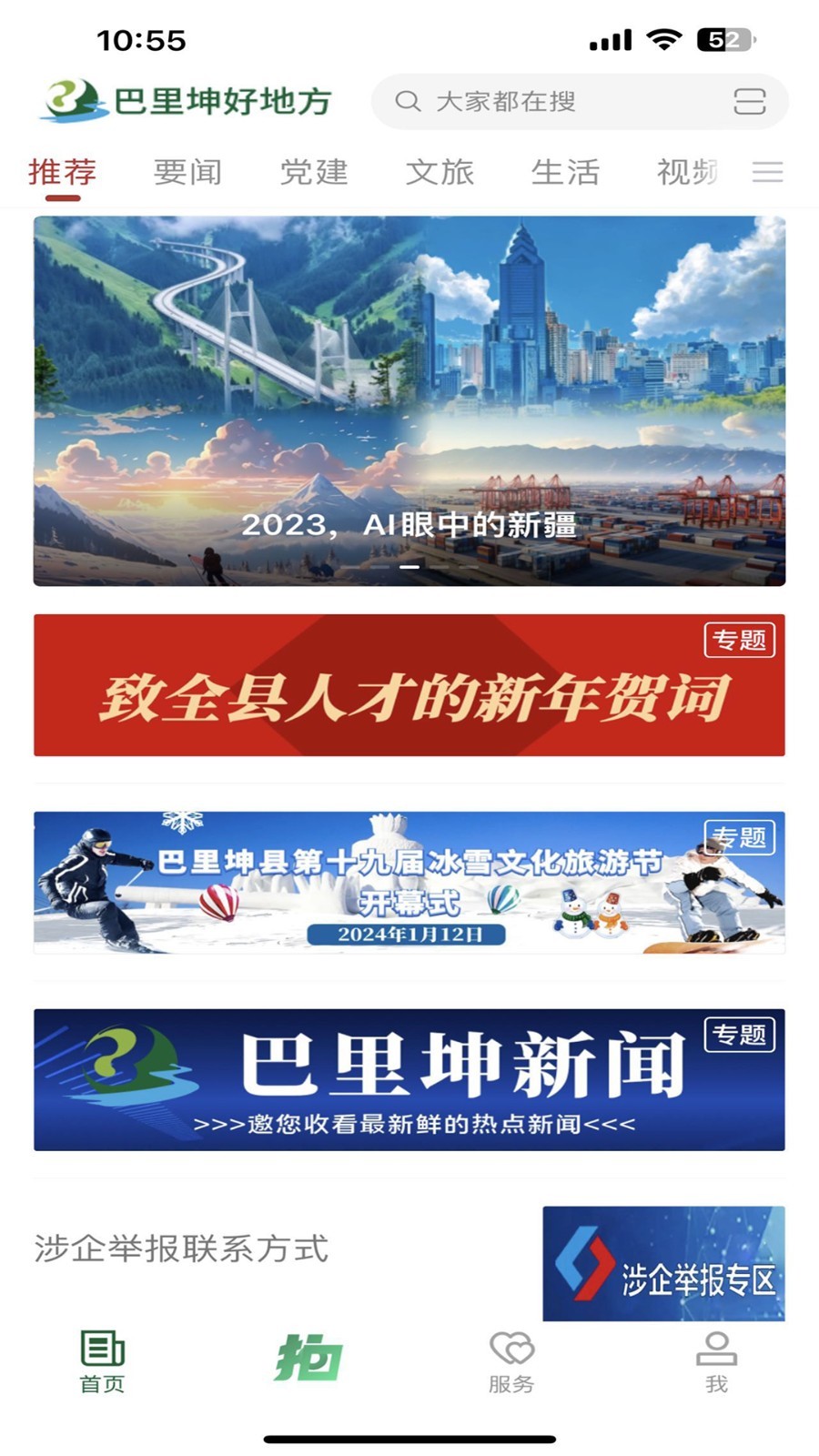
Task: Open the 致全县人才的新年贺词 special topic
Action: pos(409,685)
